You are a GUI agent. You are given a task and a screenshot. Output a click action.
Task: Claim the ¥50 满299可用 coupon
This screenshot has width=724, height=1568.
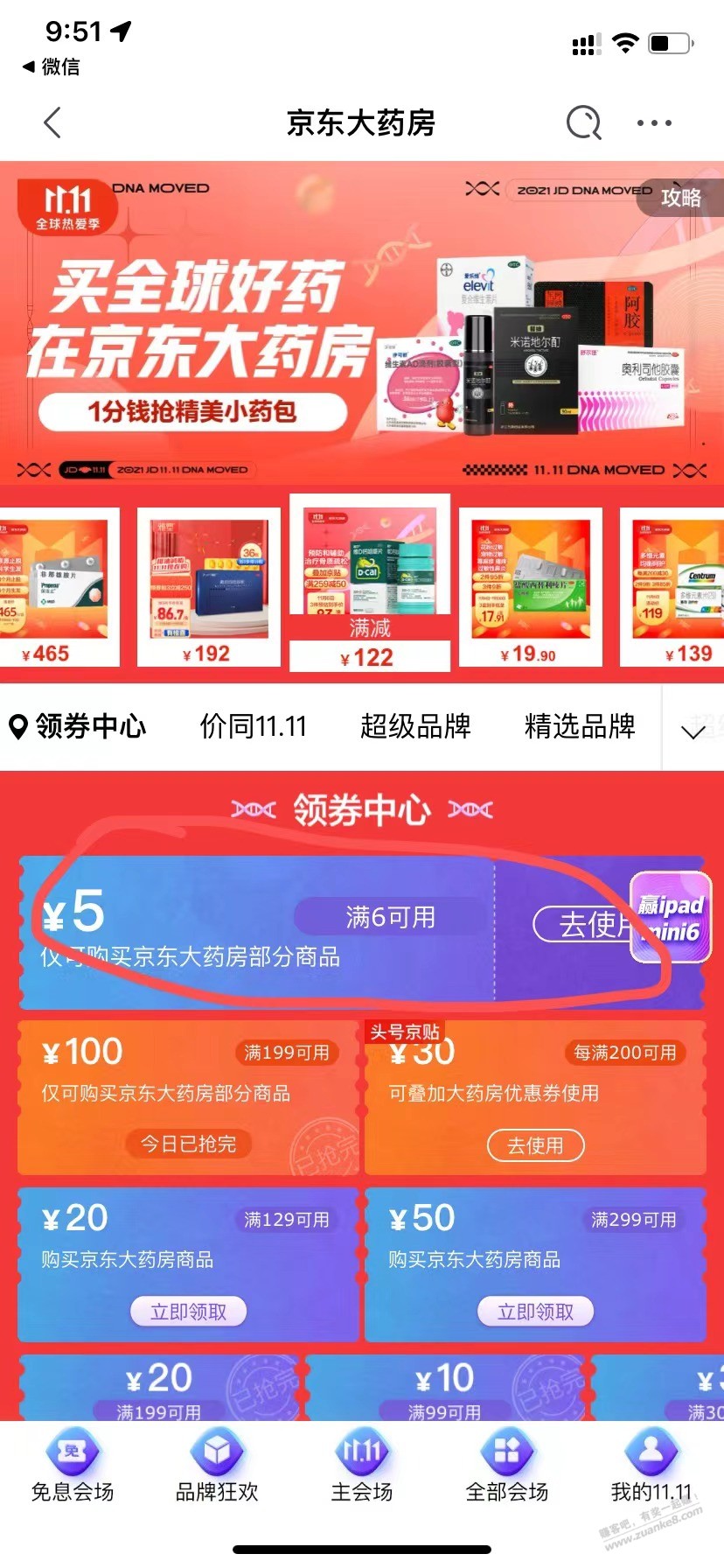pyautogui.click(x=535, y=1312)
